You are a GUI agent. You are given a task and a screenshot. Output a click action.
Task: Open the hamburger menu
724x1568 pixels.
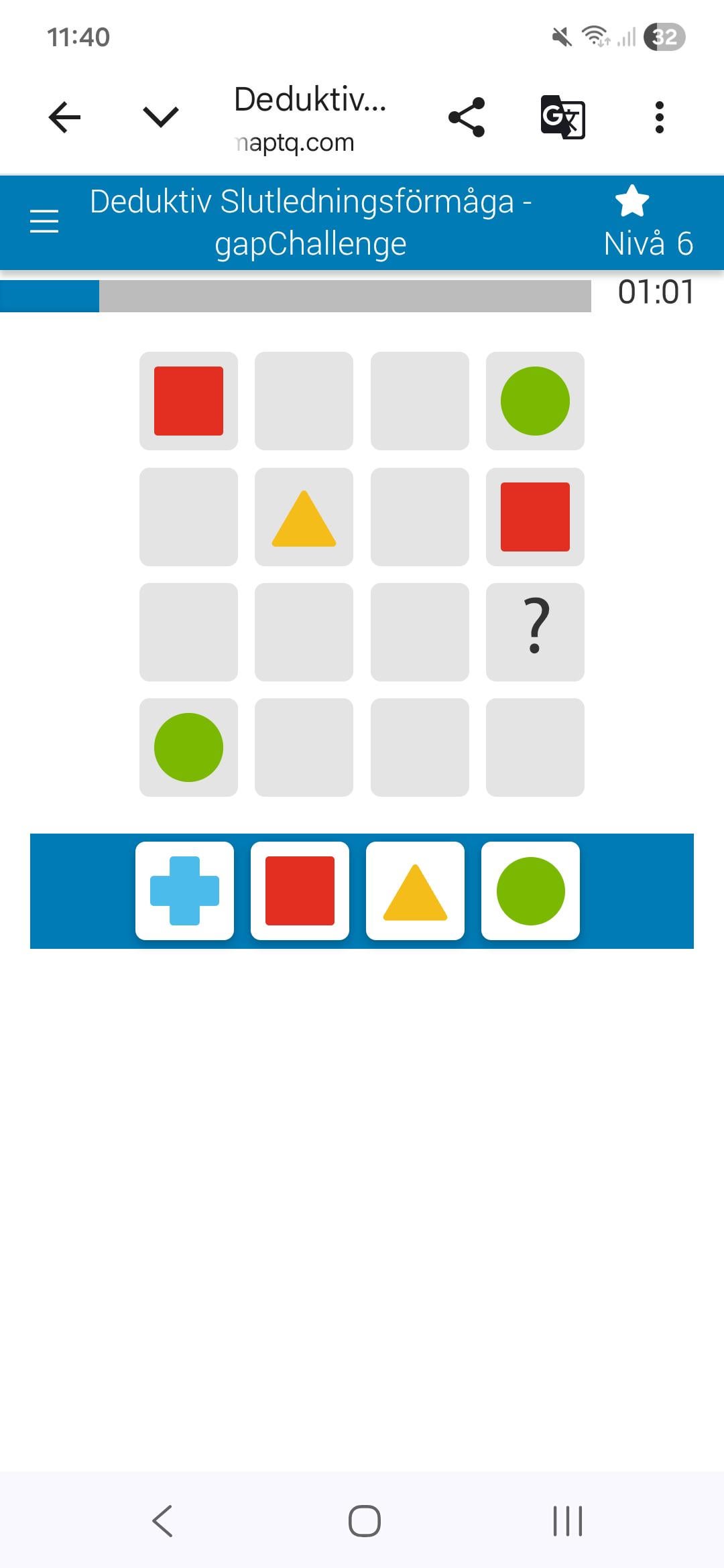click(x=44, y=221)
